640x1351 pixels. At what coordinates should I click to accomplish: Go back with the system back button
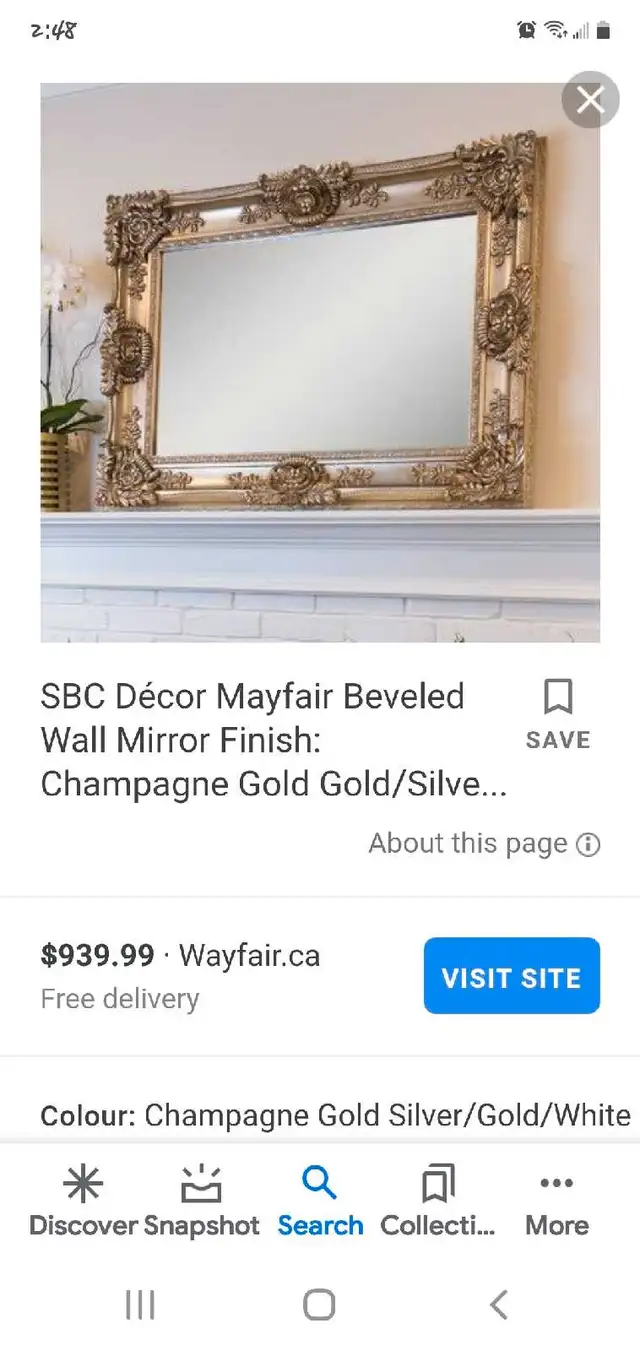point(499,1304)
